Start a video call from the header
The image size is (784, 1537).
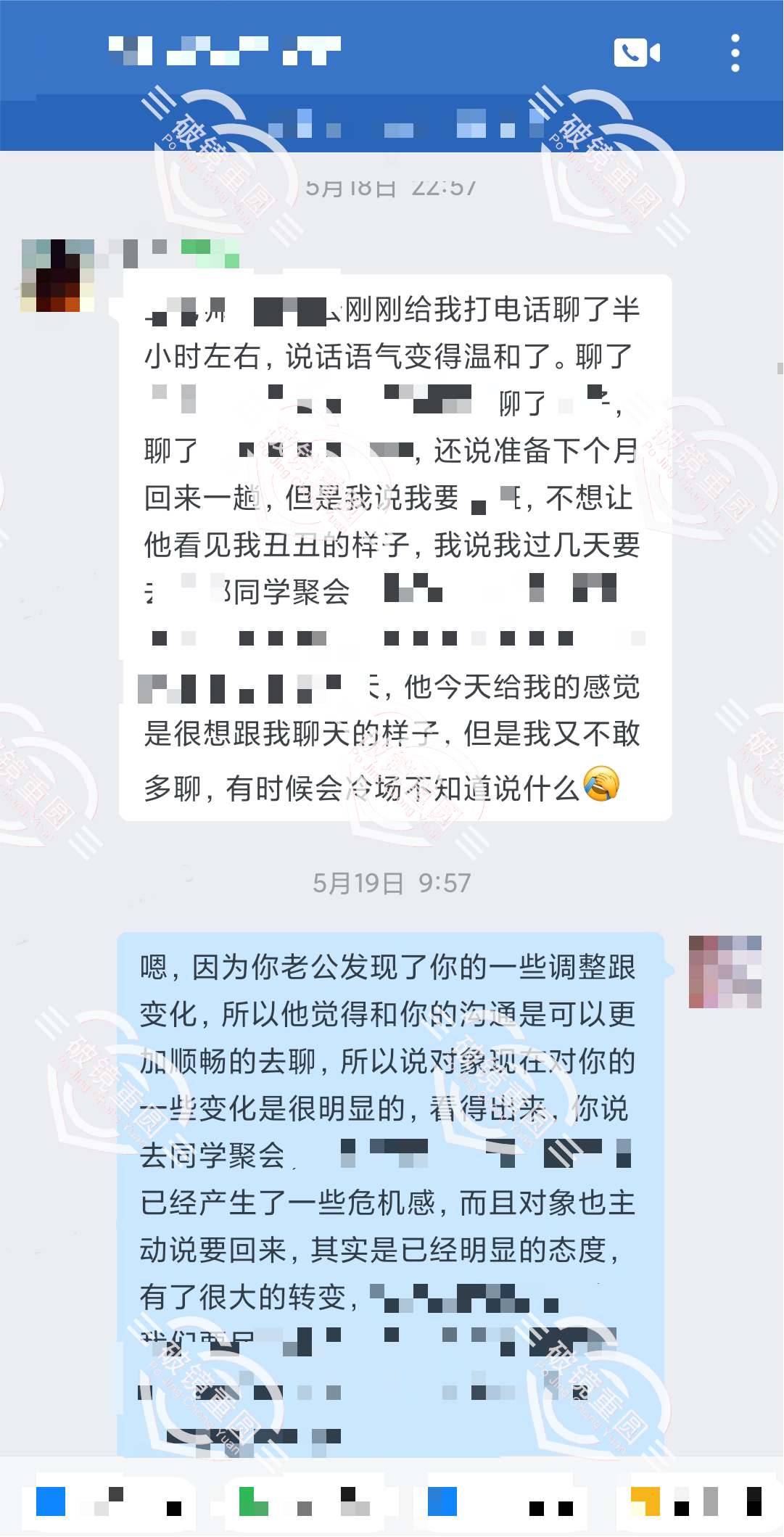point(637,53)
